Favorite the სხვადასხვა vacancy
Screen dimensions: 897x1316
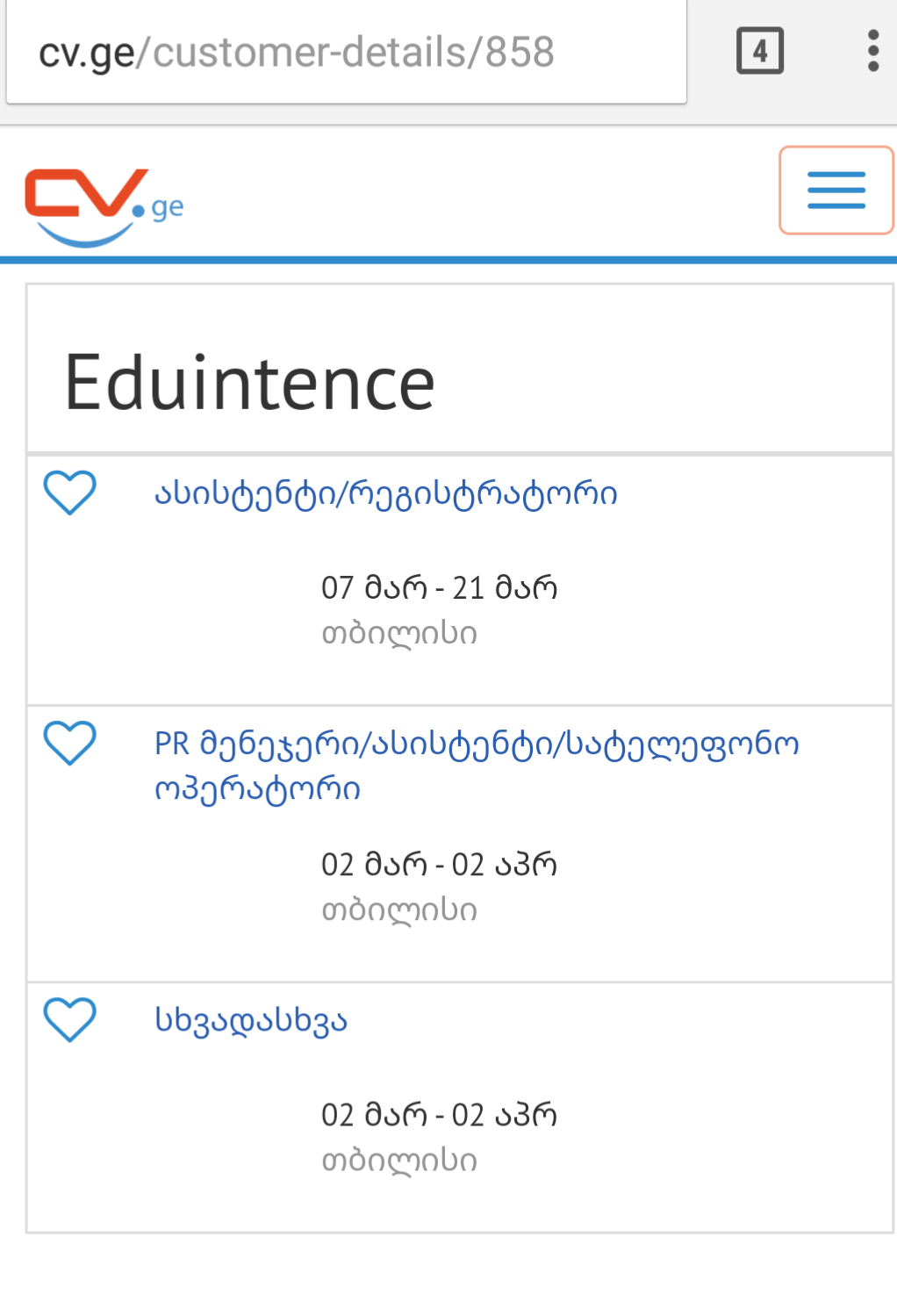point(70,1019)
